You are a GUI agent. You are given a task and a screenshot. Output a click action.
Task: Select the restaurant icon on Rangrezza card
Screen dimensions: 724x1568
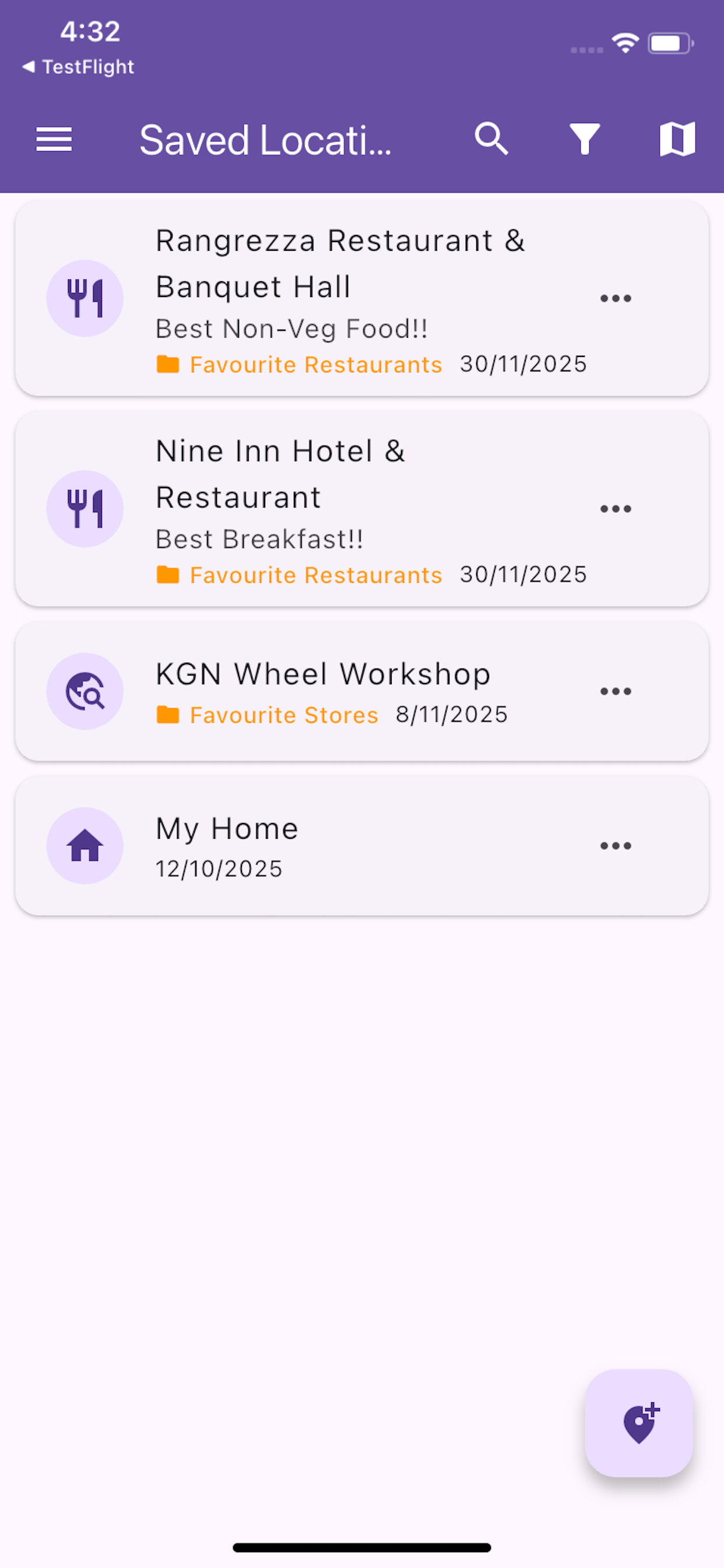[85, 297]
